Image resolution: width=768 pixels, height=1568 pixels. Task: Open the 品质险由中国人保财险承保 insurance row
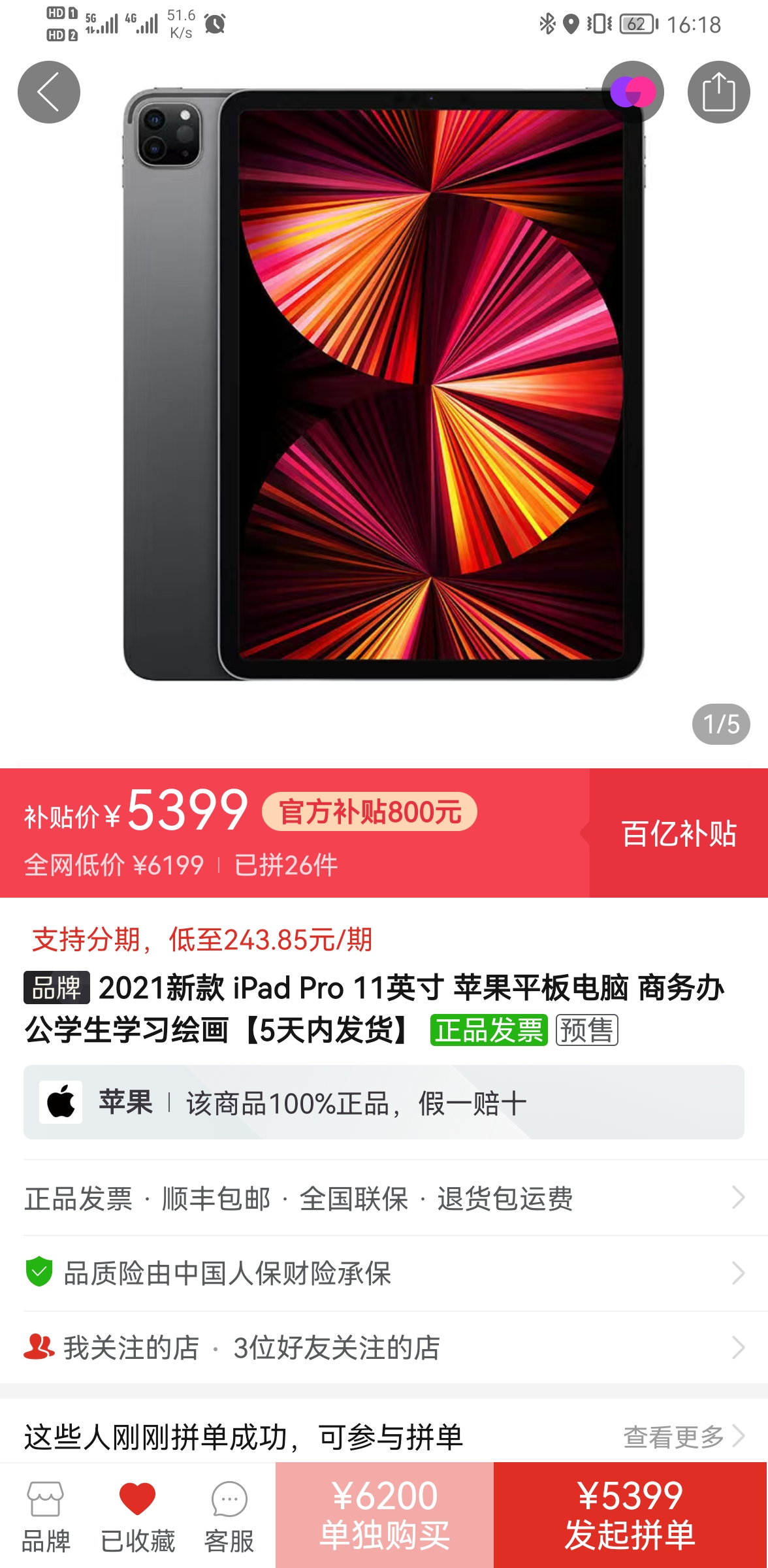pos(384,1273)
